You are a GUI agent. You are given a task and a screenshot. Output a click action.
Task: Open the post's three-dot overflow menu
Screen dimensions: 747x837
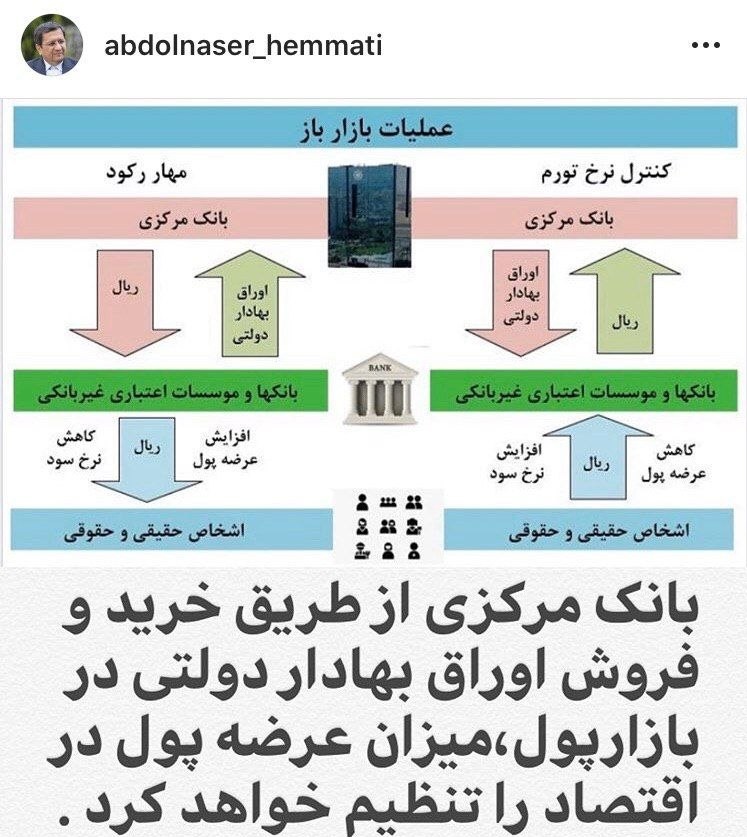coord(706,45)
